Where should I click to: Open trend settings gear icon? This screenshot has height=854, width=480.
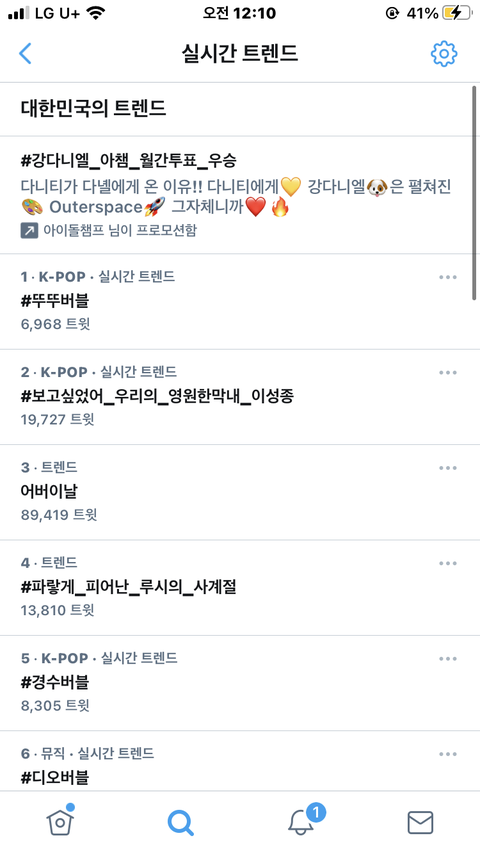(444, 53)
